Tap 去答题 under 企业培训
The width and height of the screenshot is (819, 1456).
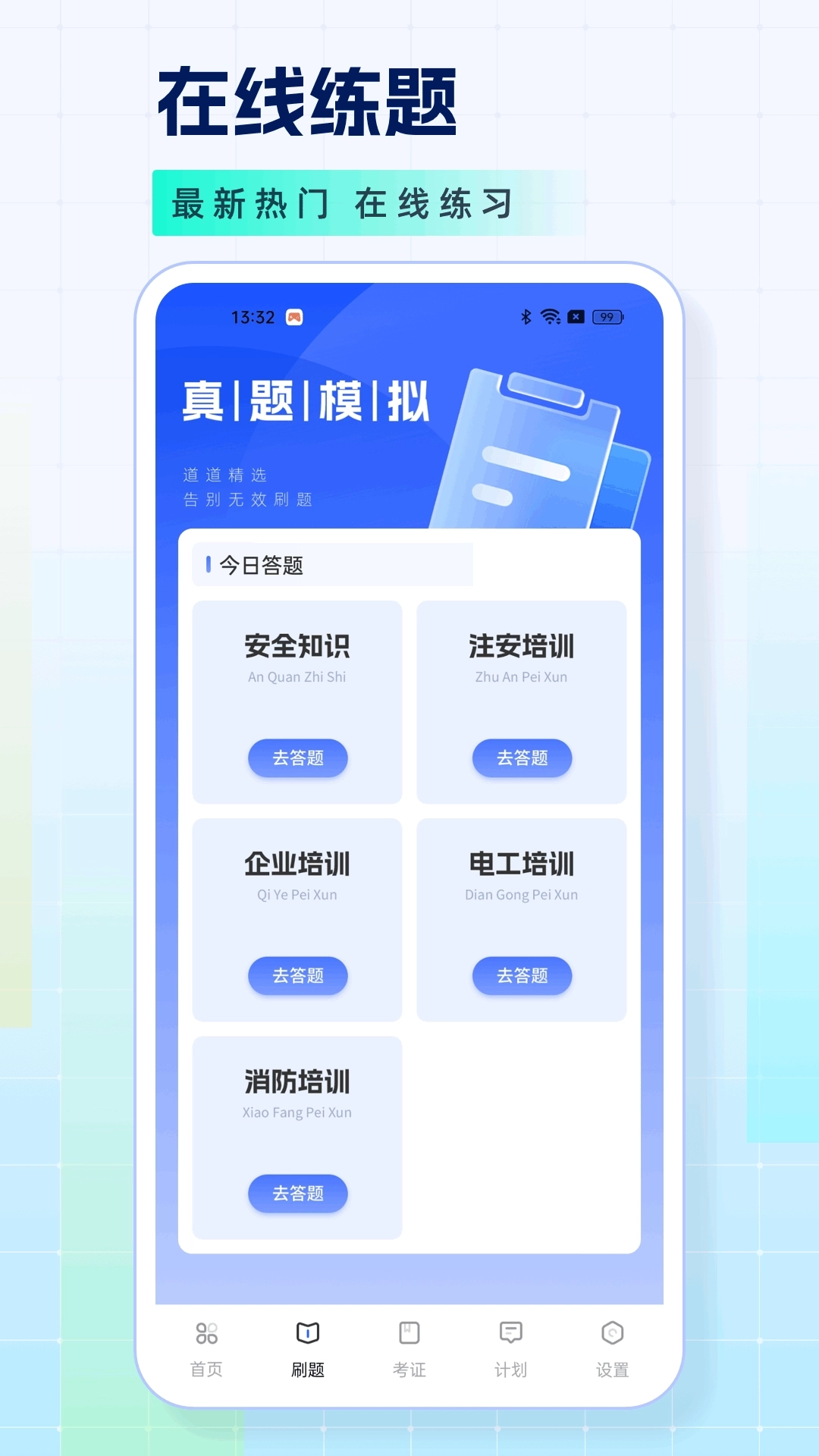tap(297, 976)
